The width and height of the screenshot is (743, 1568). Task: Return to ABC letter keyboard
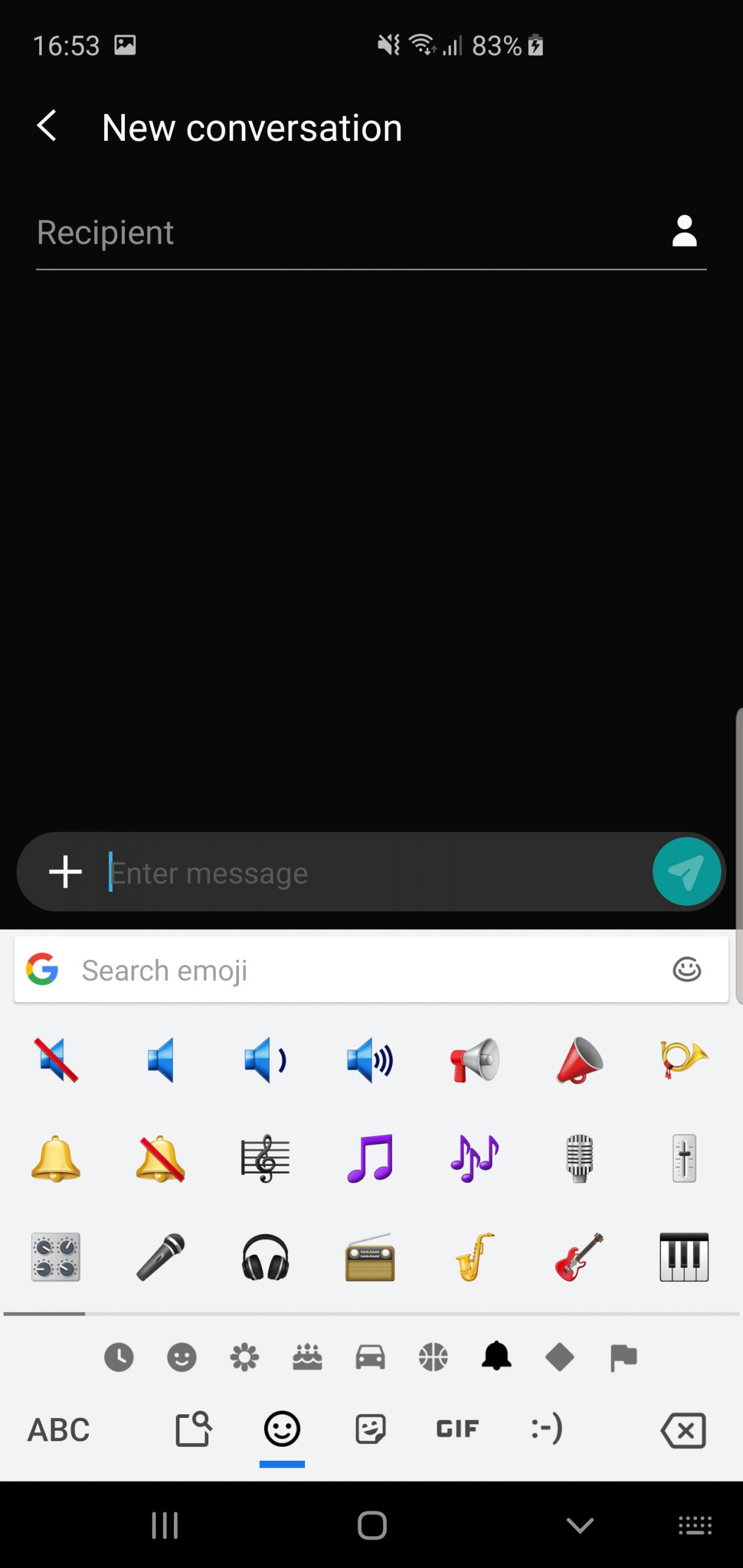pyautogui.click(x=59, y=1430)
